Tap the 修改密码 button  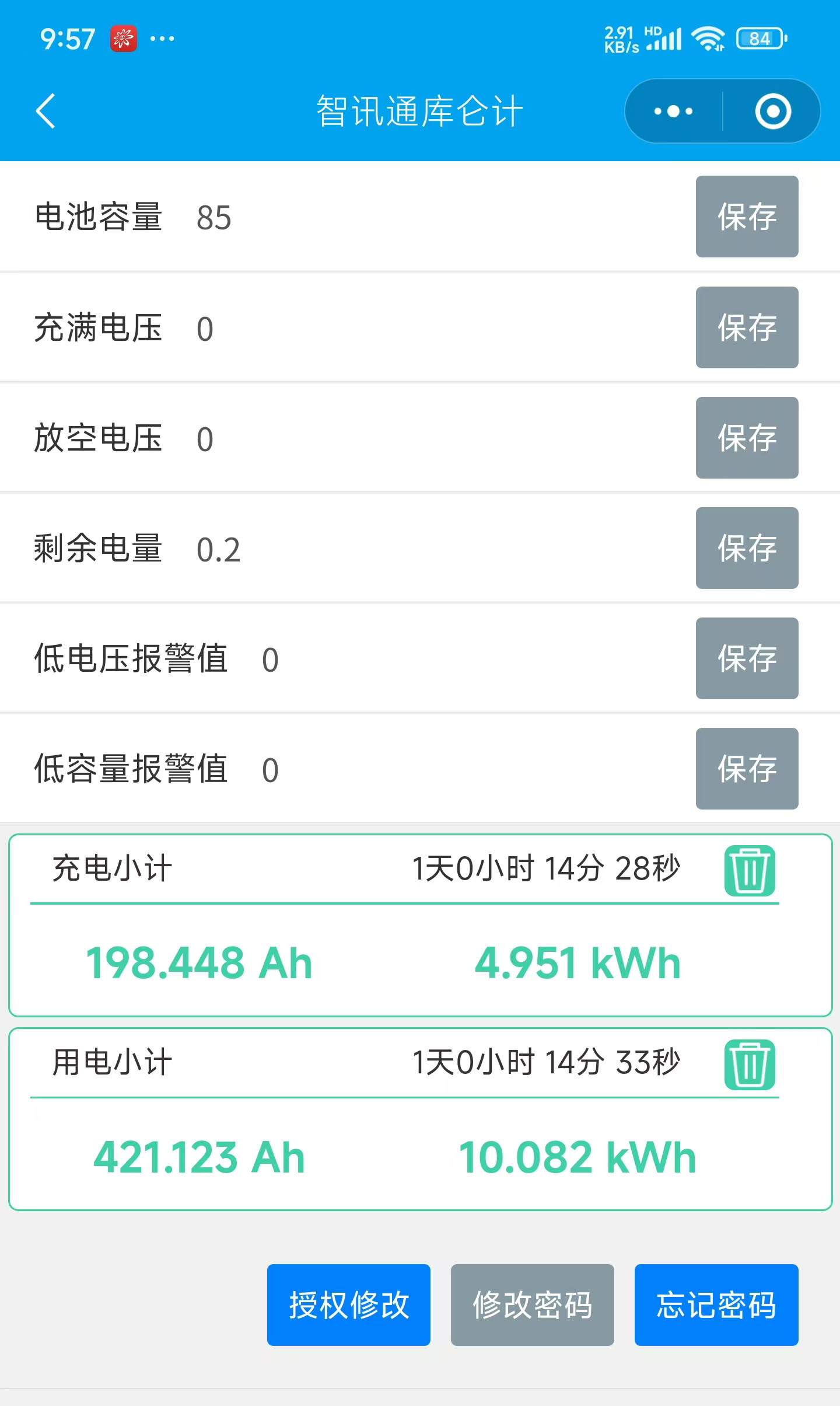[x=532, y=1303]
